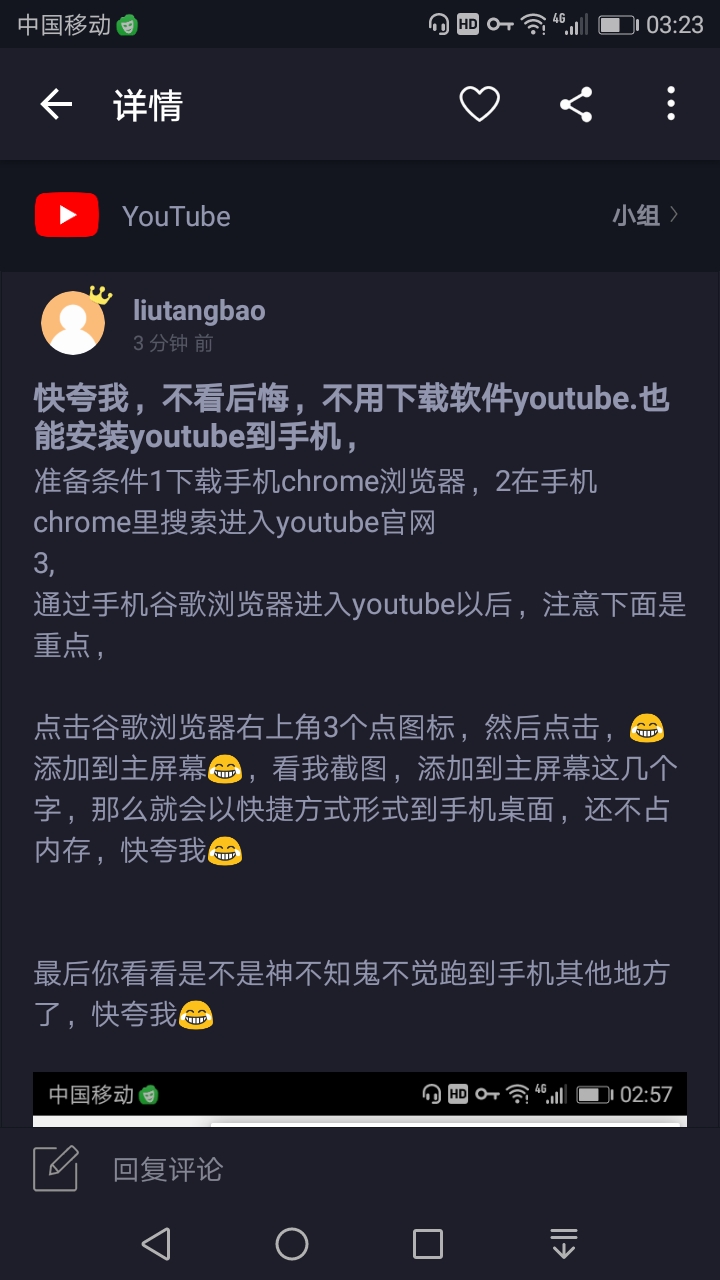Tap the square recent-apps navigation icon

pos(427,1243)
